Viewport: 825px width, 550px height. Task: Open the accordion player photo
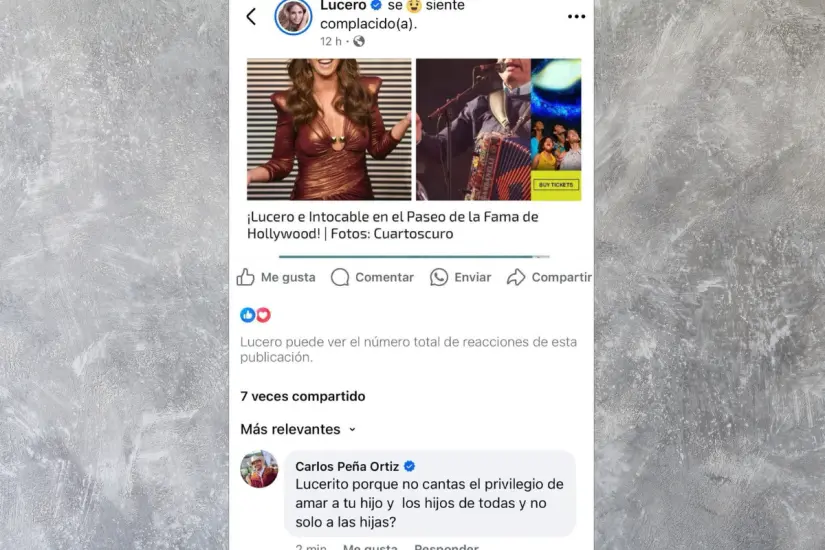click(x=472, y=129)
